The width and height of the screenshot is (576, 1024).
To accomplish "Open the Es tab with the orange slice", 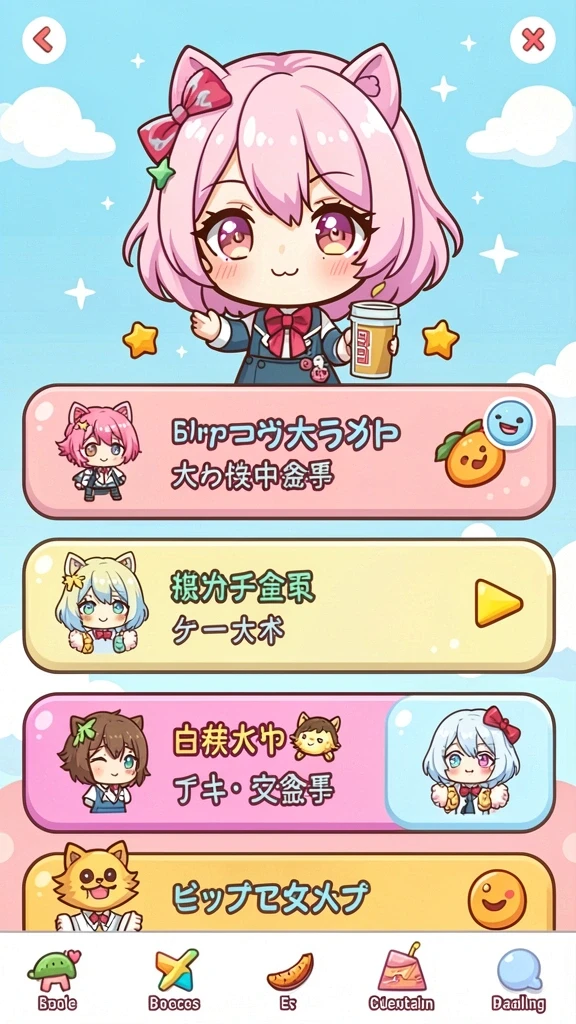I will tap(290, 978).
